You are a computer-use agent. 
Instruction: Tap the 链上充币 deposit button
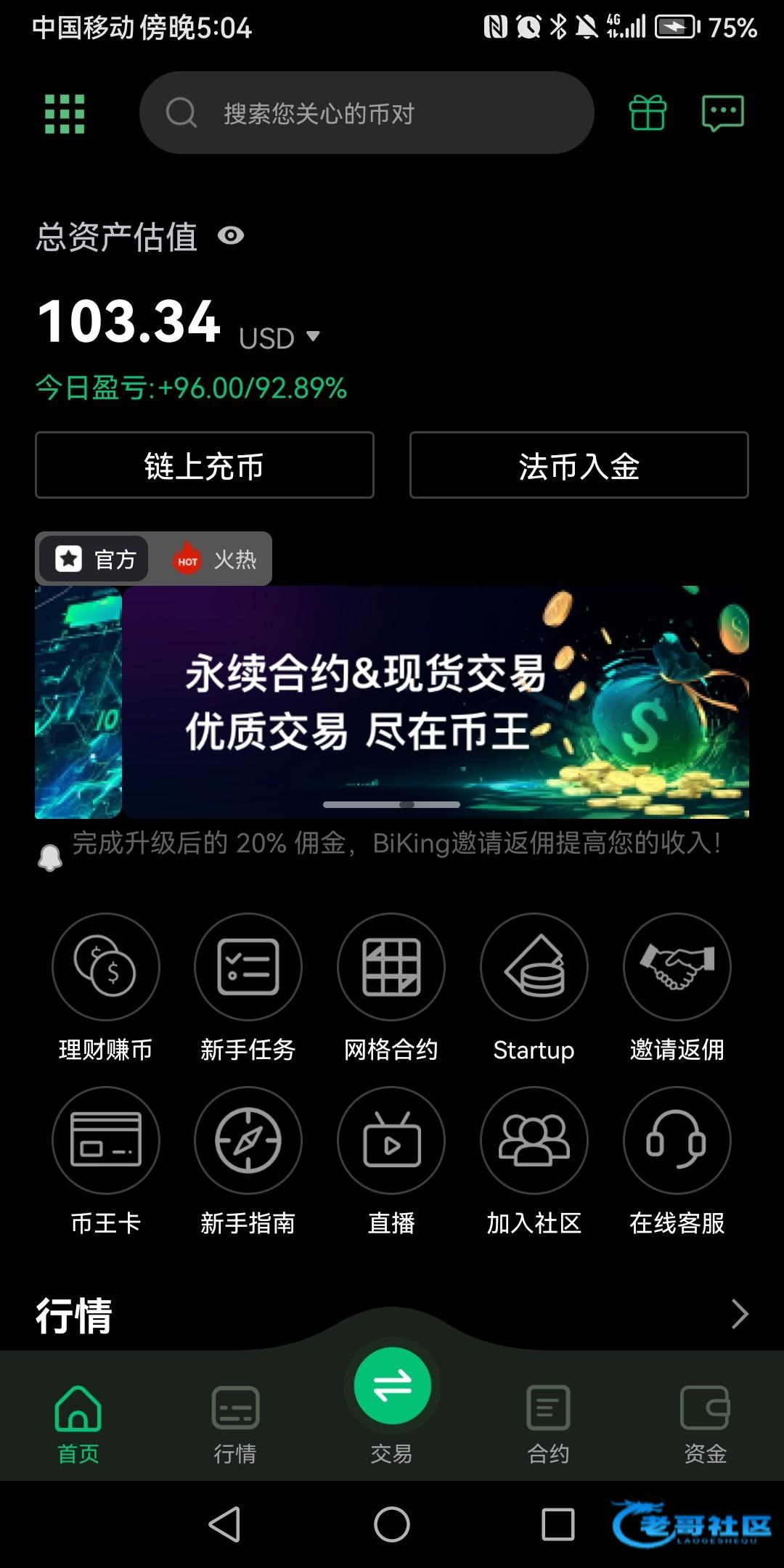[x=205, y=465]
